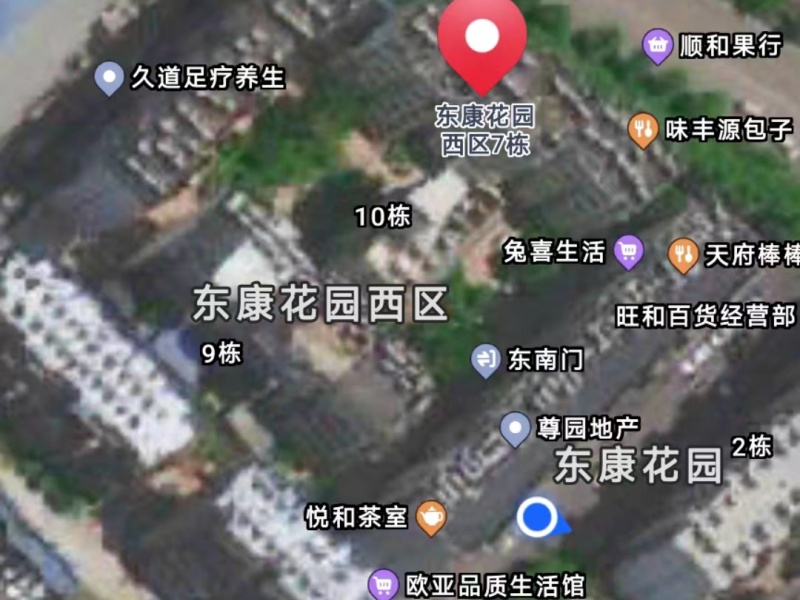Select the 东南门 gate marker
800x600 pixels.
point(486,360)
